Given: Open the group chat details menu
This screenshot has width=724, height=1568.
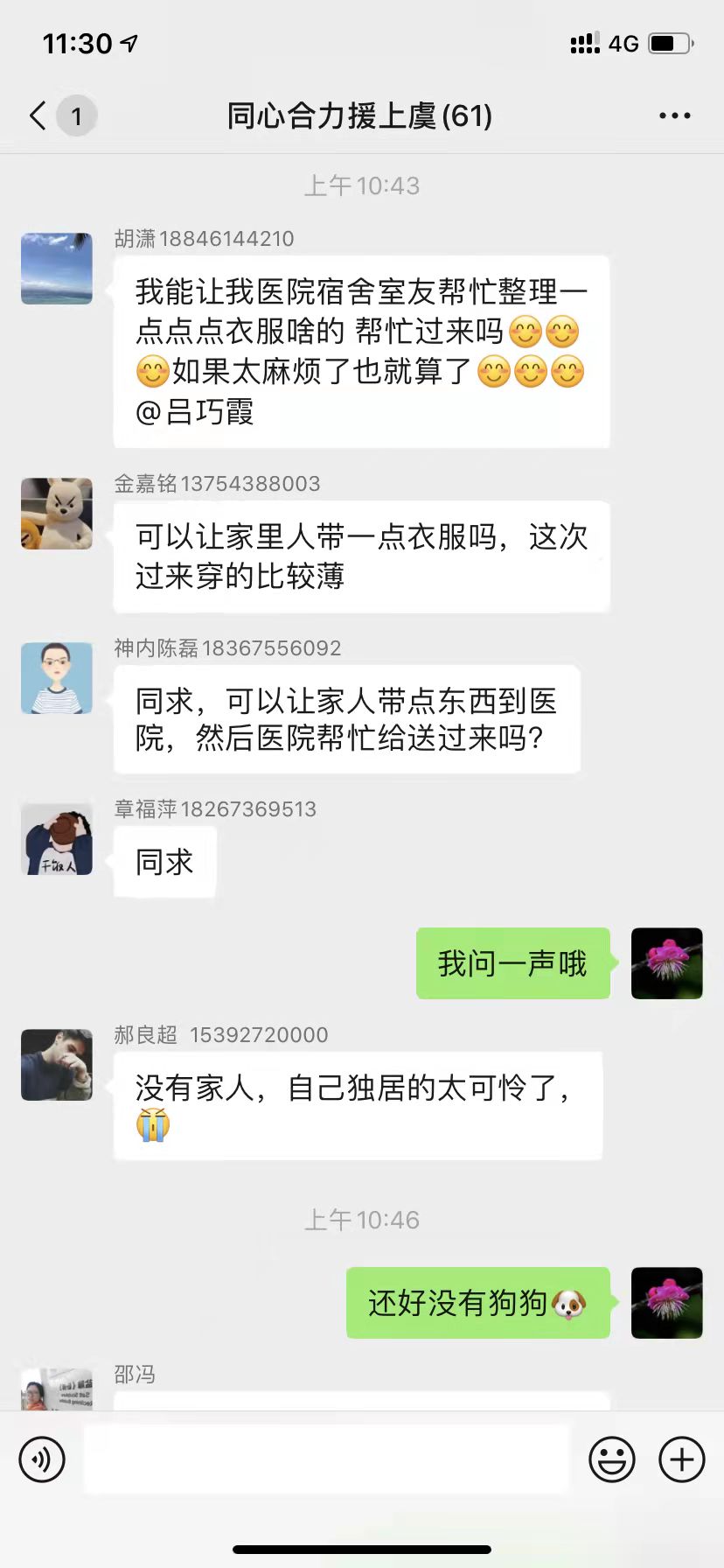Looking at the screenshot, I should [x=674, y=115].
